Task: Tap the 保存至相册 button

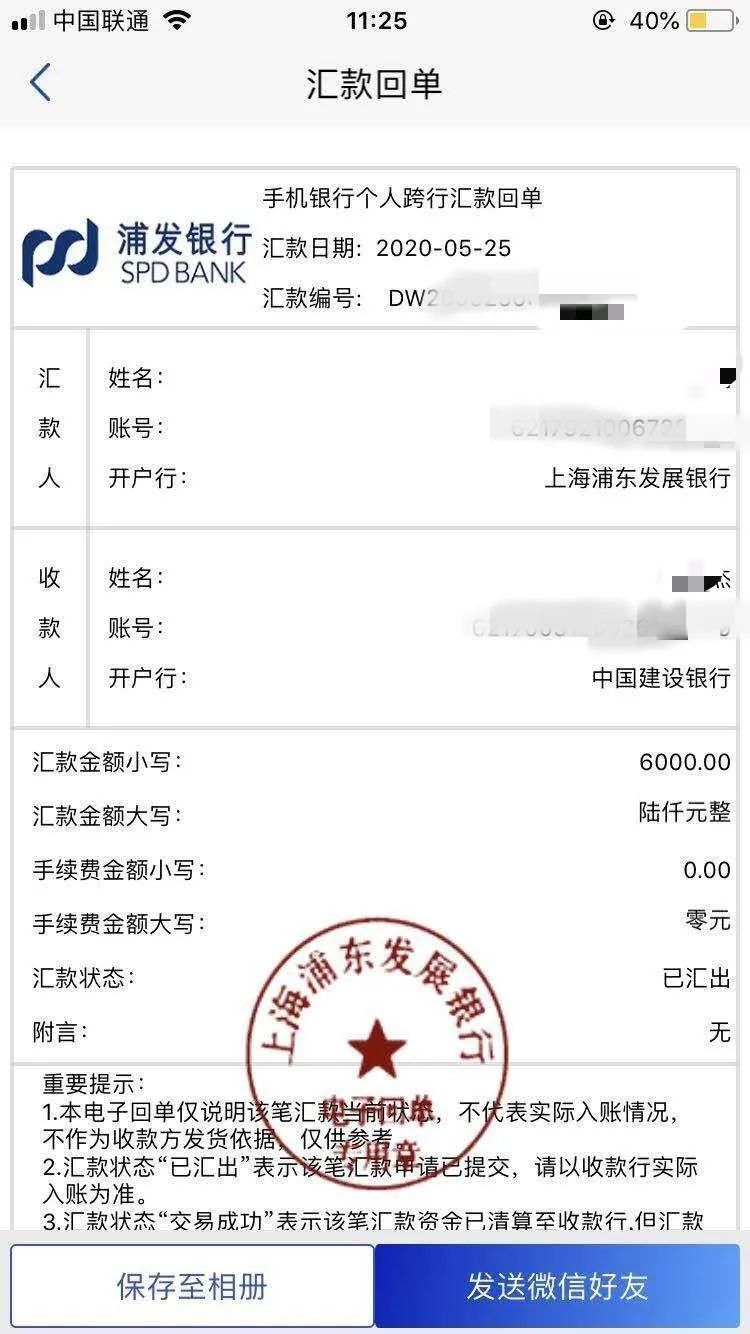Action: click(x=192, y=1286)
